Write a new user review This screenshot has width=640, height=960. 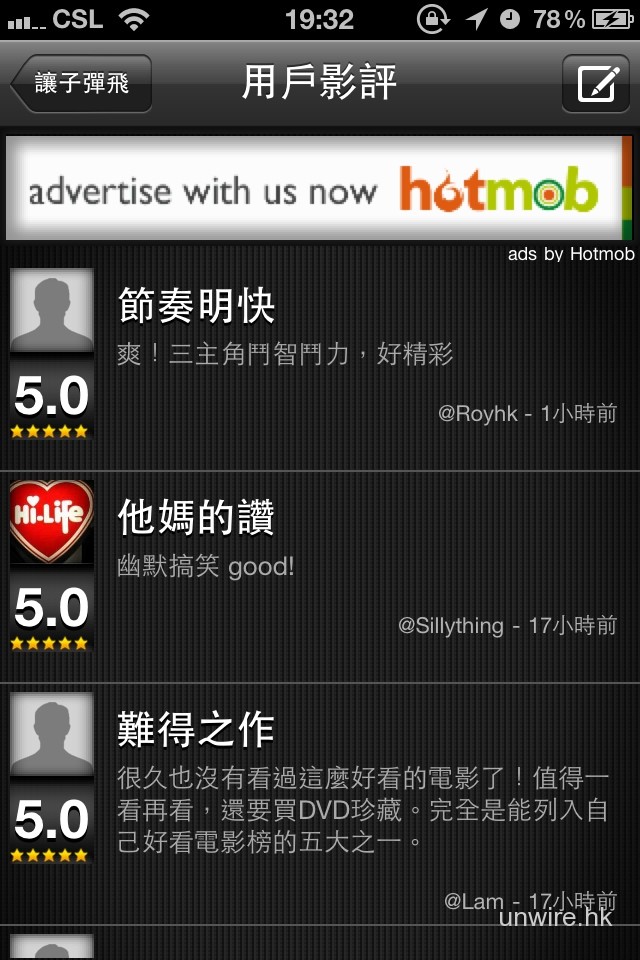pos(596,84)
